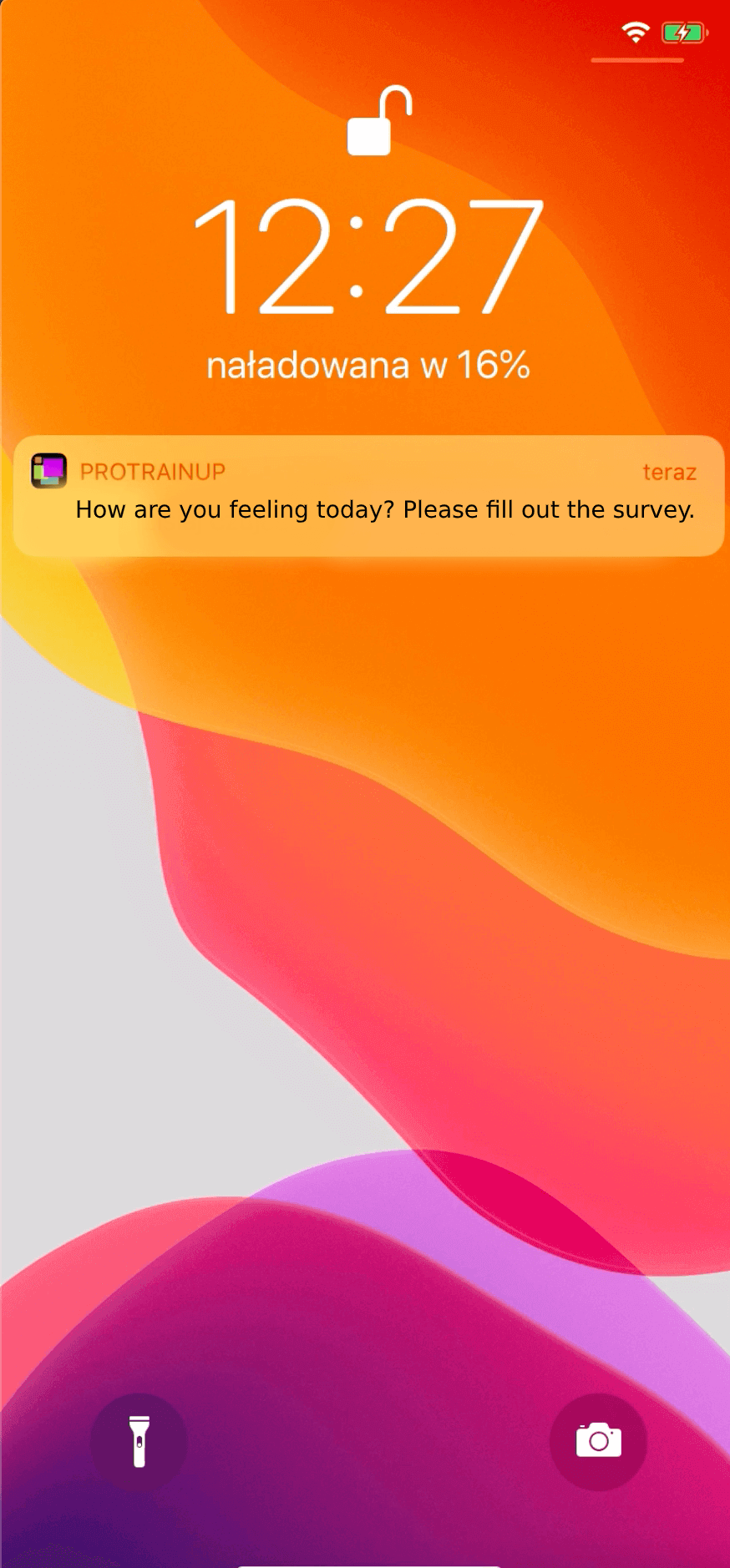
Task: Open the camera from lock screen
Action: (598, 1441)
